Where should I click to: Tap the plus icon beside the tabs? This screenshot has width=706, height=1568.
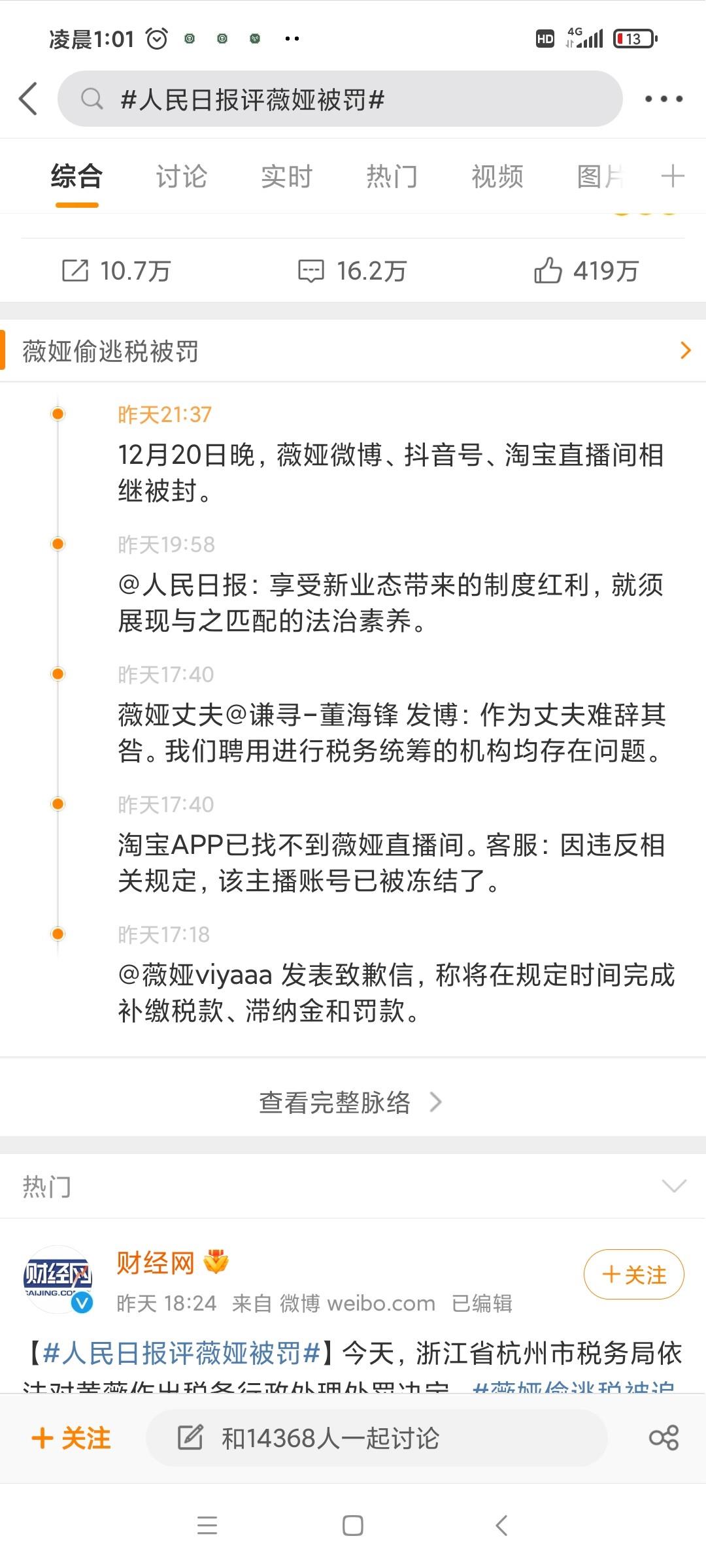tap(672, 176)
